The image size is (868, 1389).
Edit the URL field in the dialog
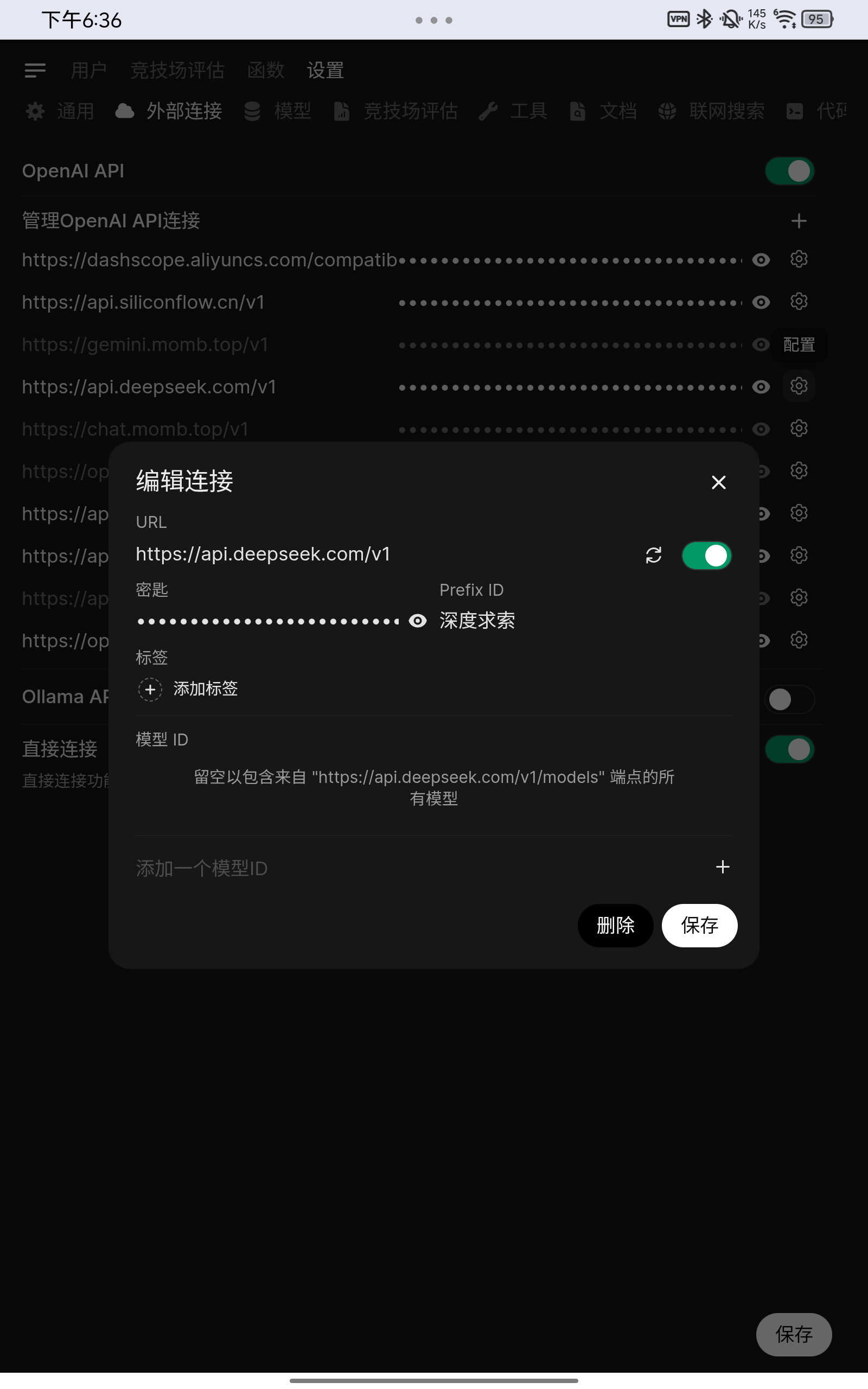(385, 555)
